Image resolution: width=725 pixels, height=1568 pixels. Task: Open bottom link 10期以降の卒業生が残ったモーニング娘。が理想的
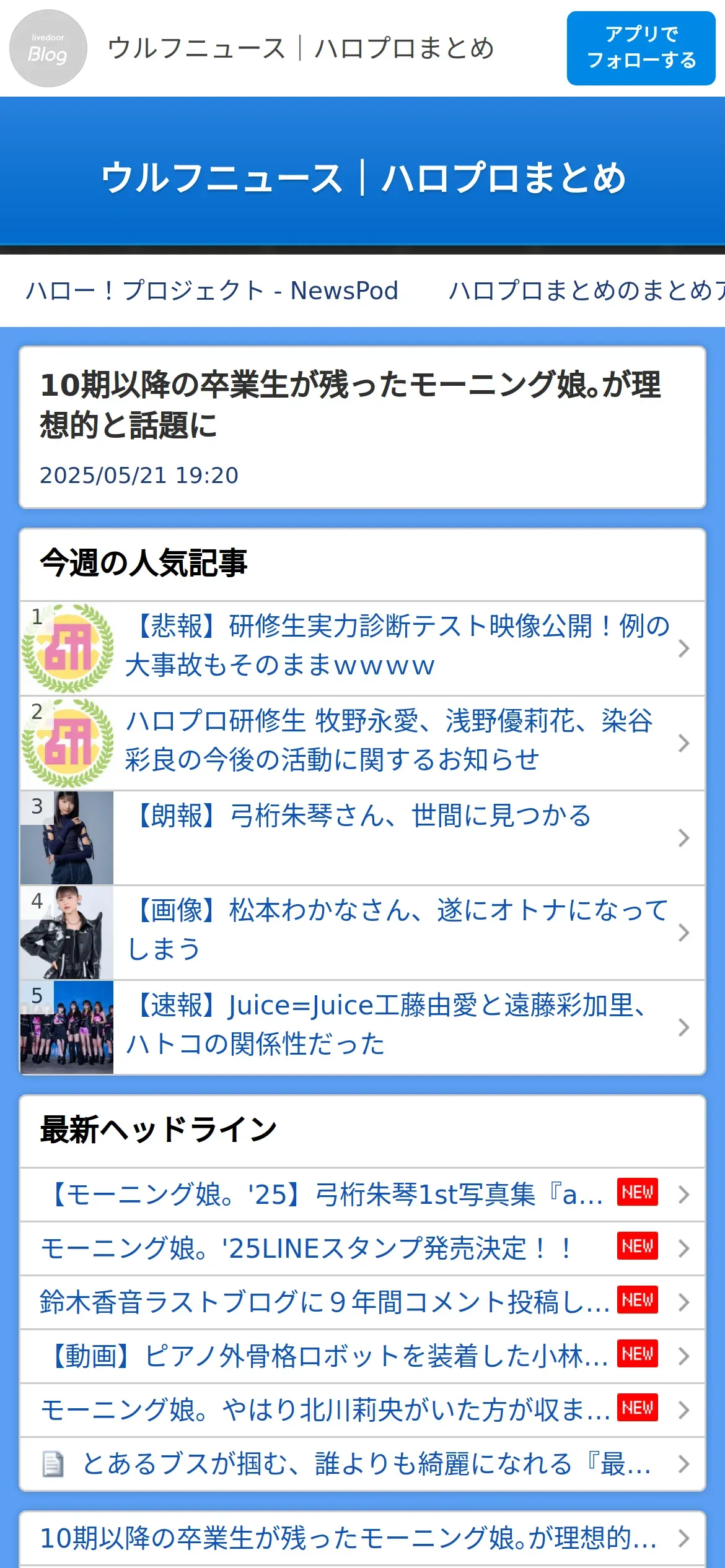tap(348, 1538)
